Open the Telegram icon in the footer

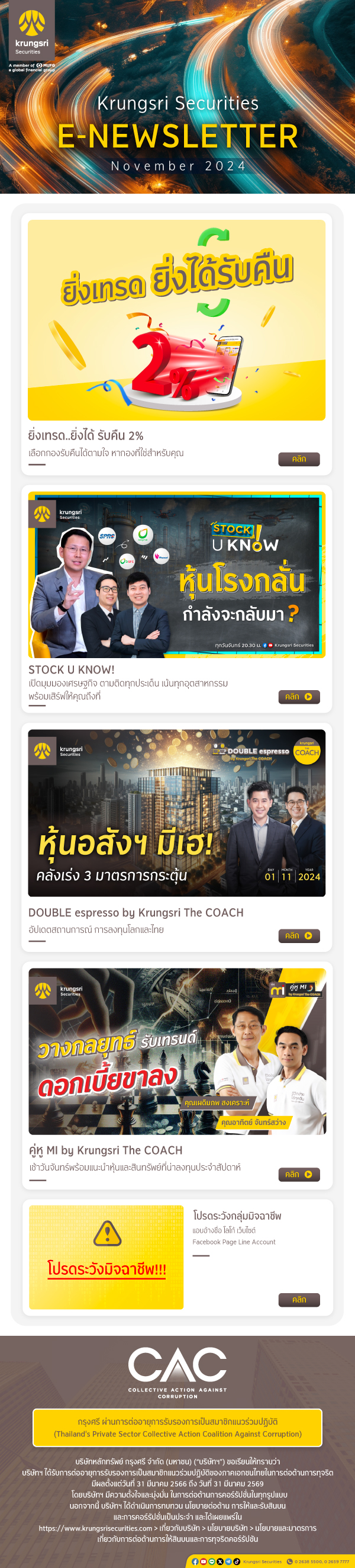pyautogui.click(x=228, y=1562)
